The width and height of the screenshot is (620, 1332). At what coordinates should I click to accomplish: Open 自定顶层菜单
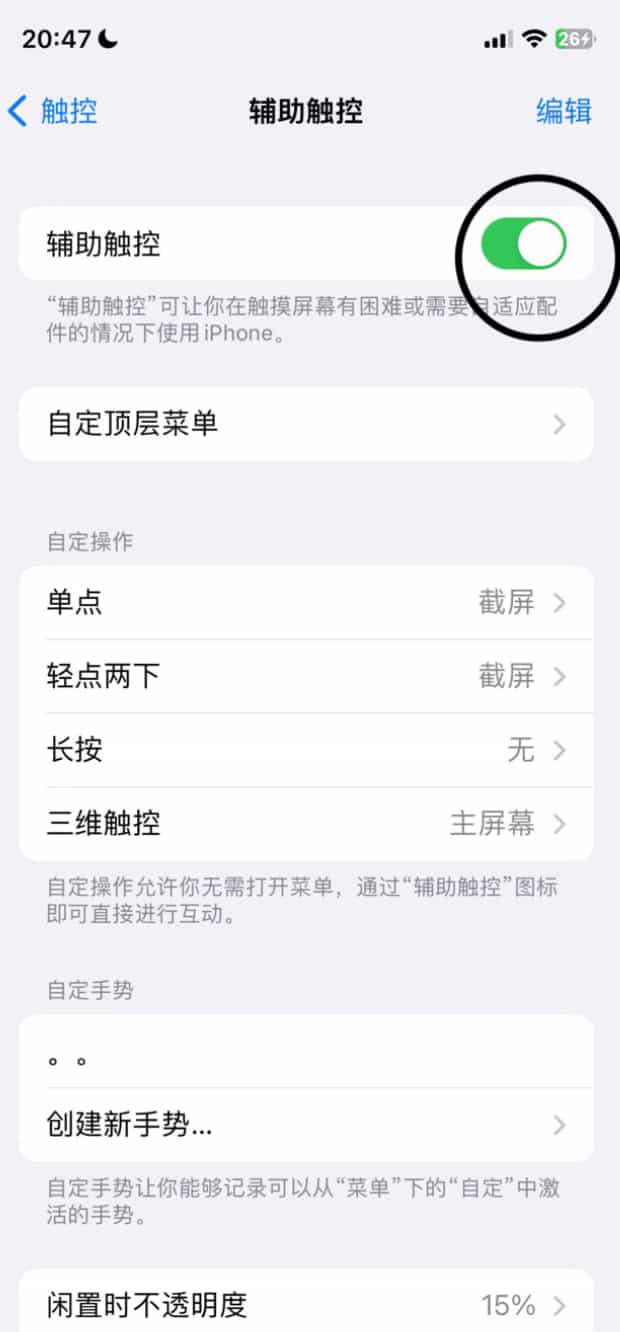(306, 424)
